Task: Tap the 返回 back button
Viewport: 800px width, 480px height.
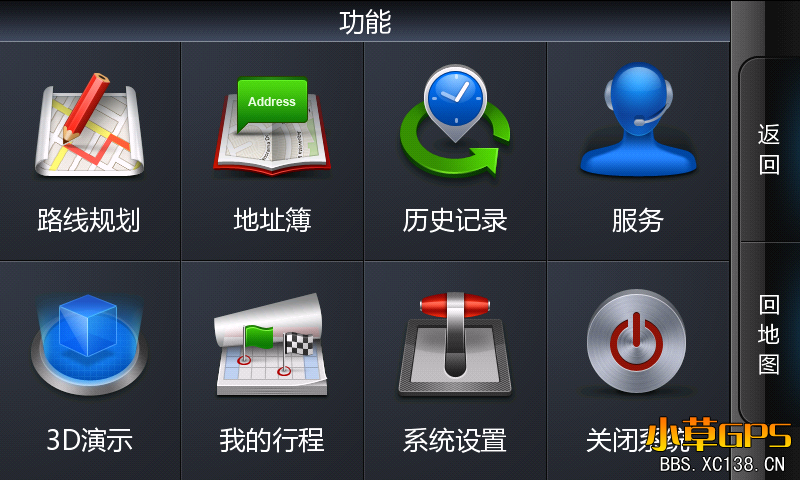Action: [x=768, y=150]
